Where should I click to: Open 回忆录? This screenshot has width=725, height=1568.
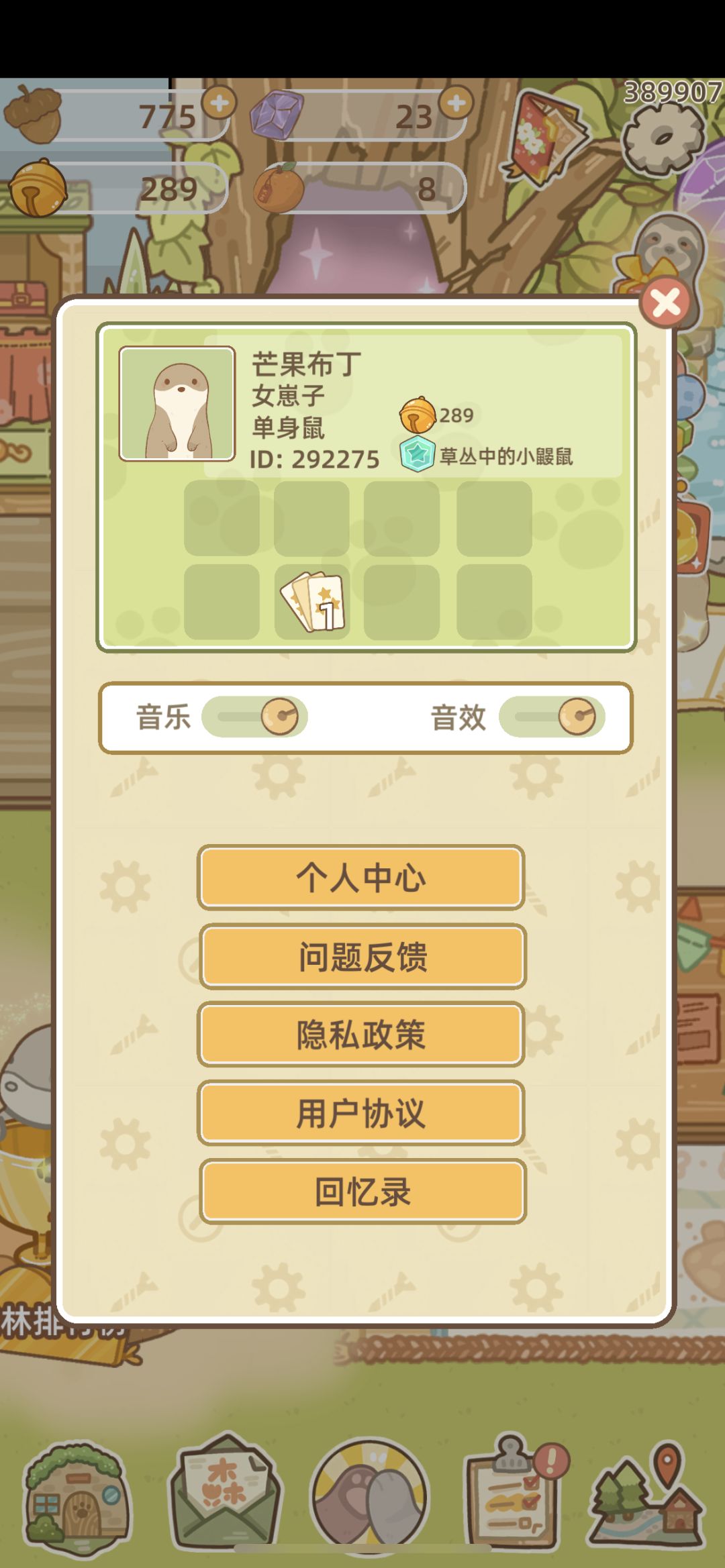coord(362,1192)
